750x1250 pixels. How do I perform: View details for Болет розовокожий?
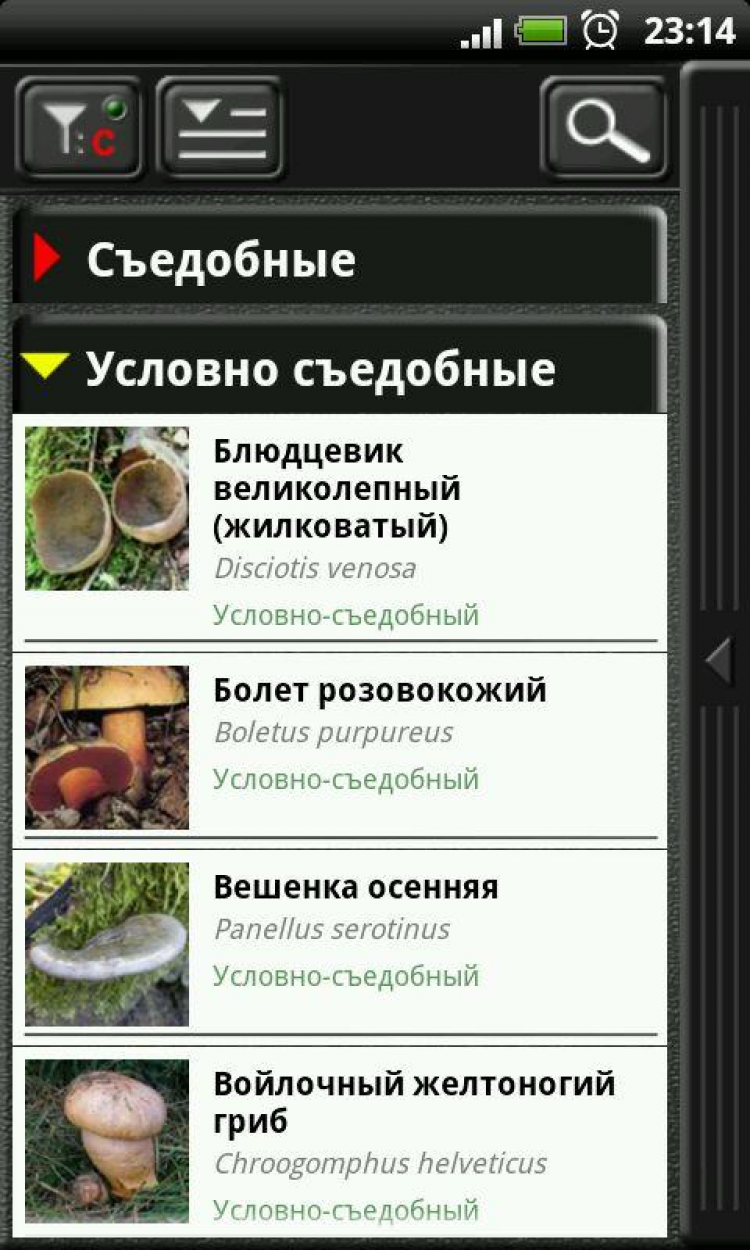click(x=340, y=746)
